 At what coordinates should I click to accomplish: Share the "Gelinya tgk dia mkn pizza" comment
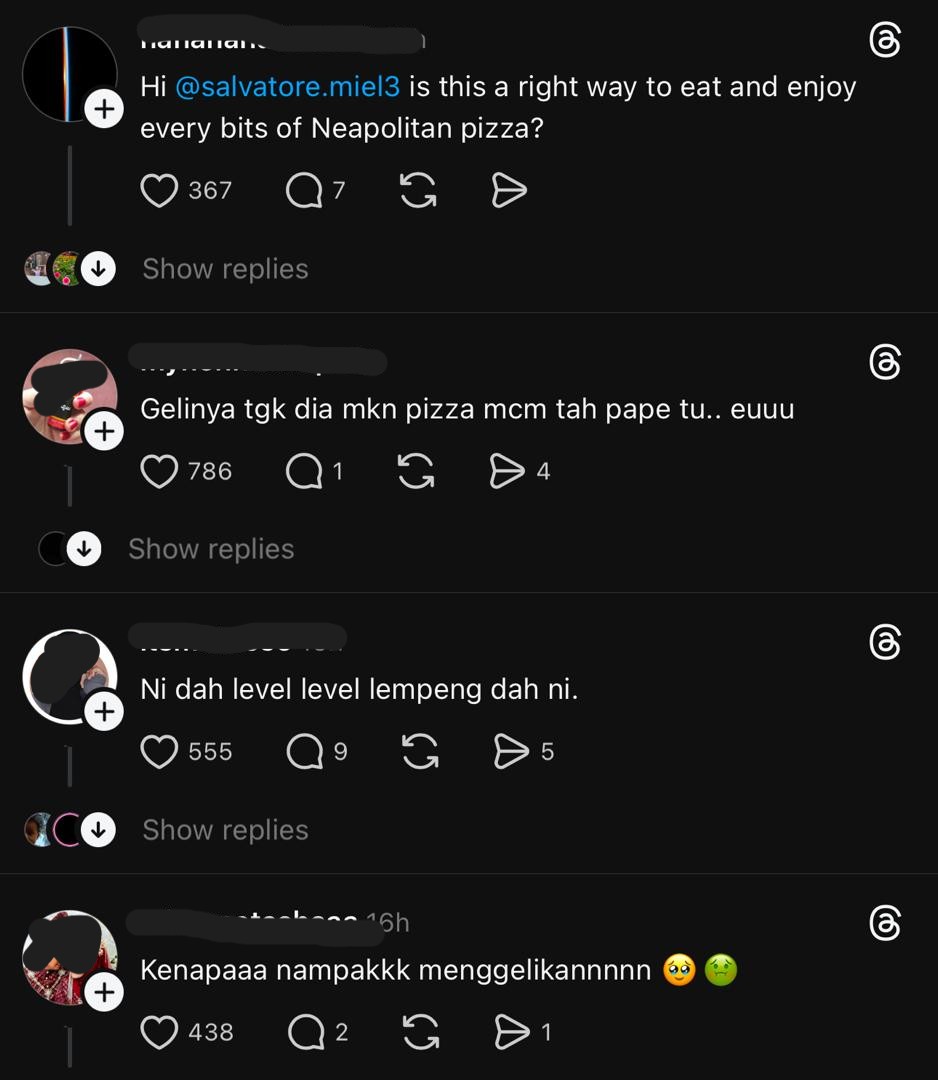[x=508, y=471]
